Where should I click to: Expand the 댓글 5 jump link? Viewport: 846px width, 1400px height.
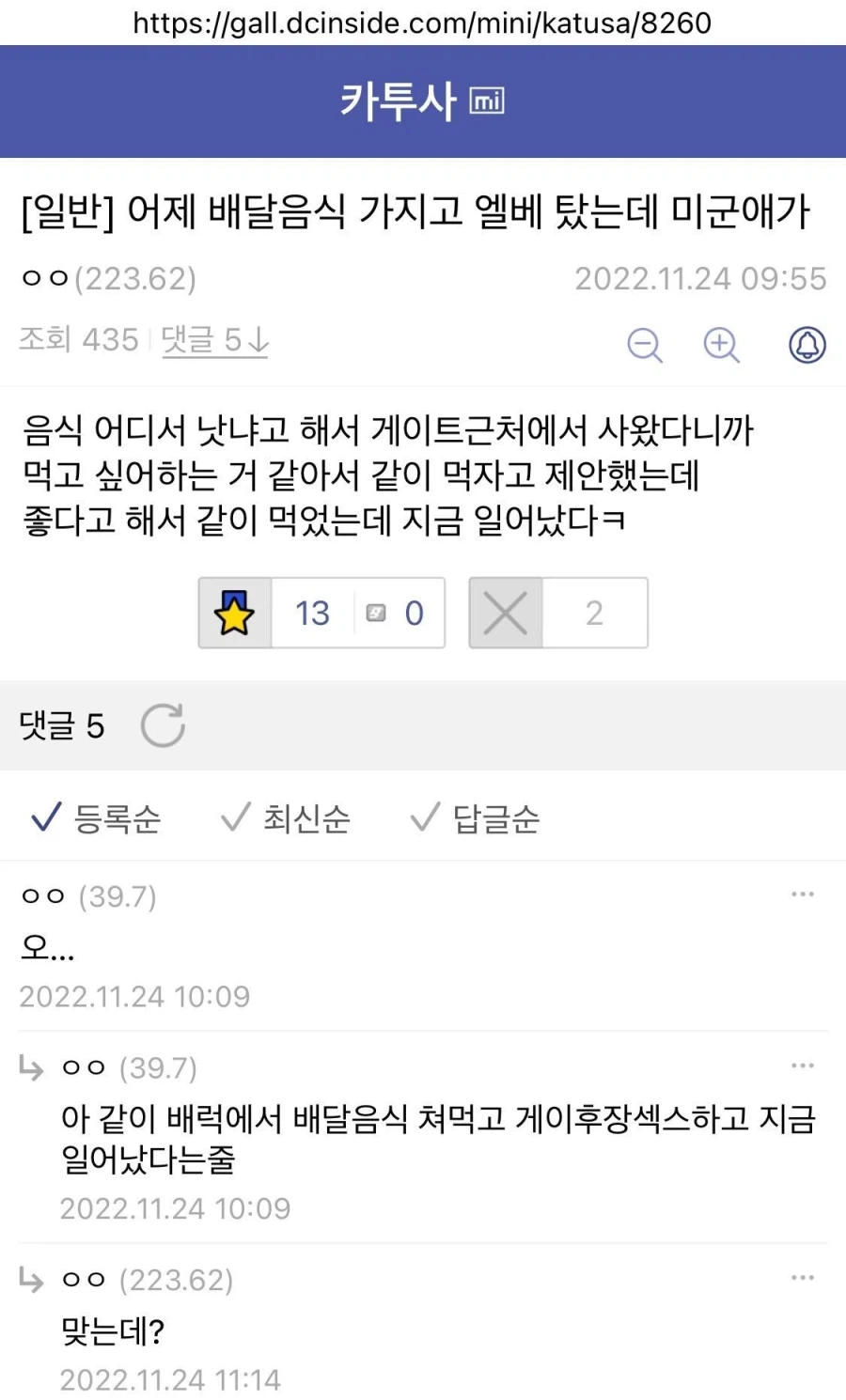215,340
